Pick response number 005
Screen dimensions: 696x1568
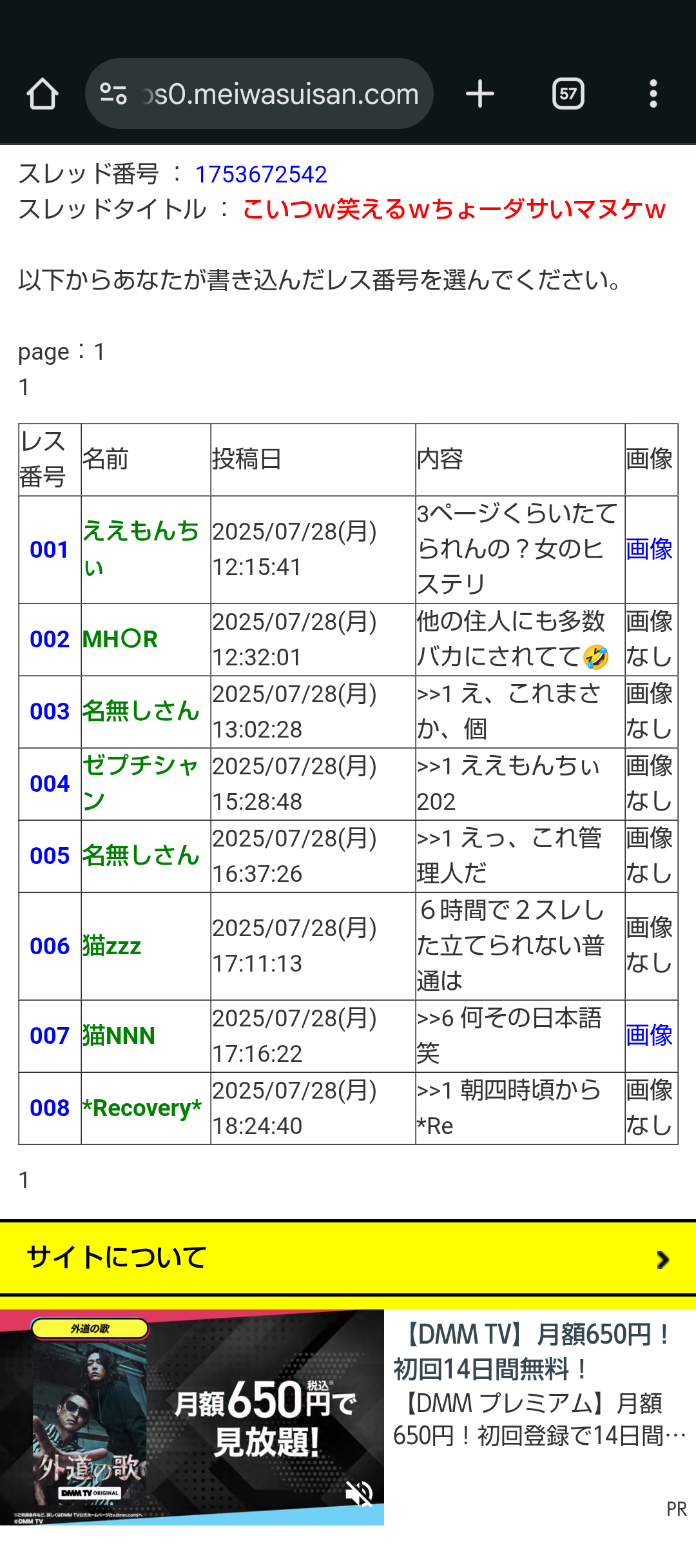[x=50, y=856]
